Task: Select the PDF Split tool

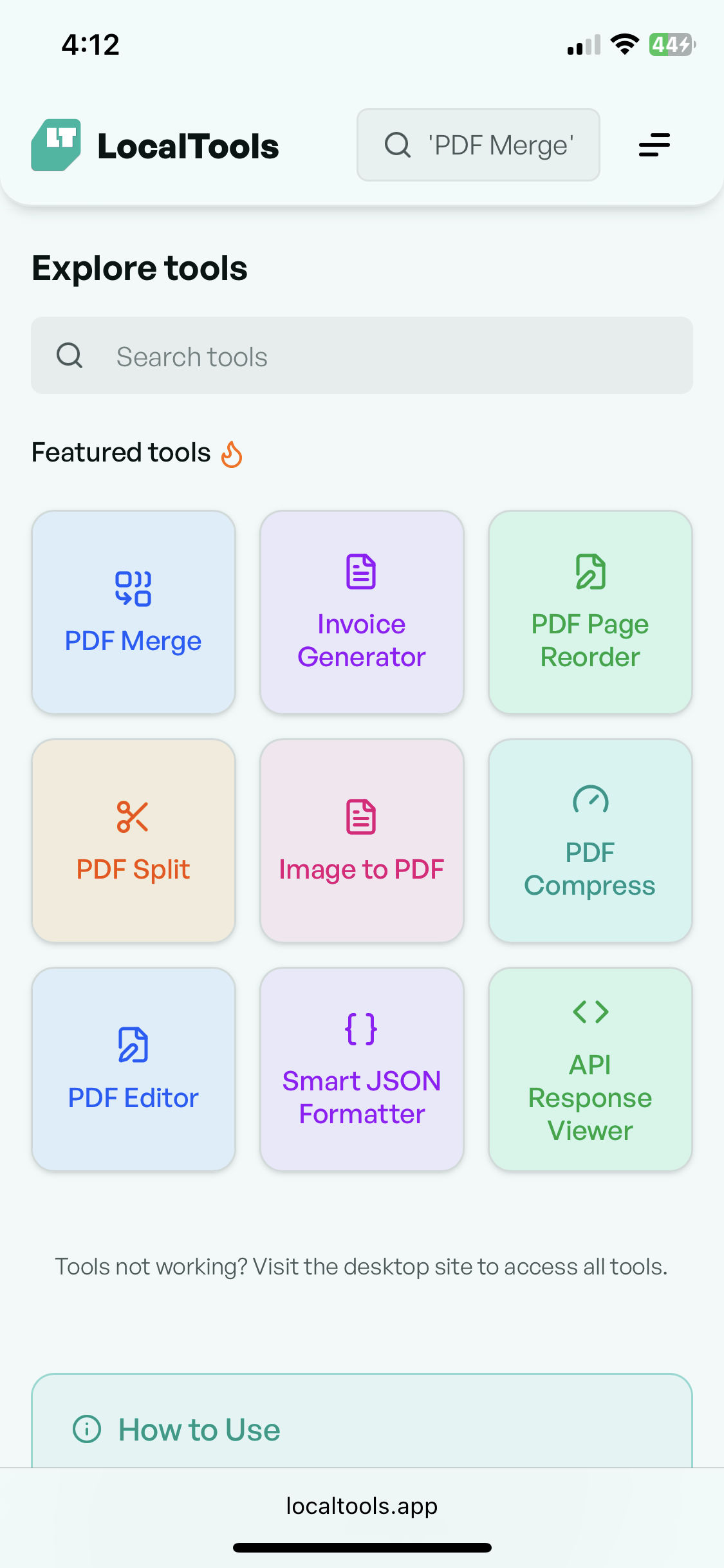Action: [133, 841]
